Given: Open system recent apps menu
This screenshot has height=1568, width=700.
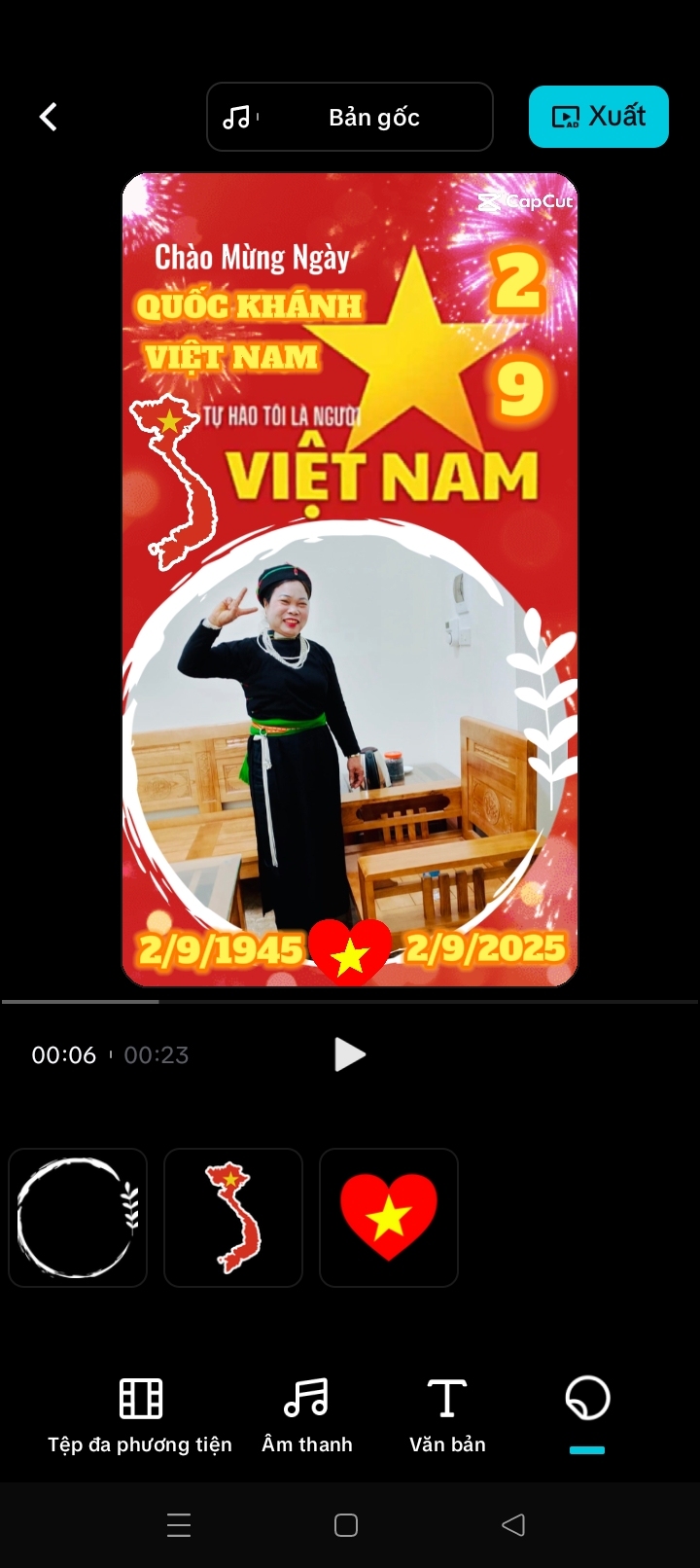Looking at the screenshot, I should coord(179,1525).
